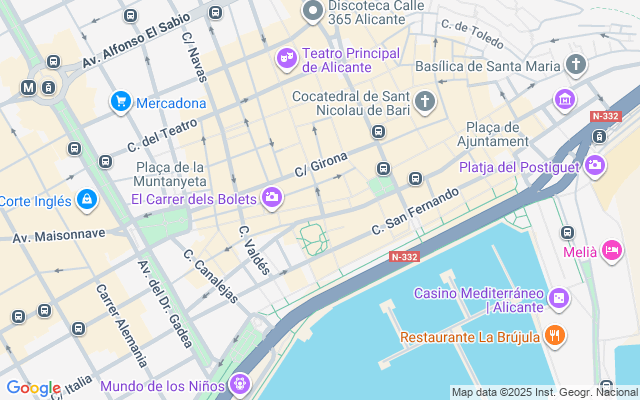This screenshot has height=400, width=640.
Task: Open the Cocatedral de Sant Nicolau de Bari pin
Action: tap(426, 101)
